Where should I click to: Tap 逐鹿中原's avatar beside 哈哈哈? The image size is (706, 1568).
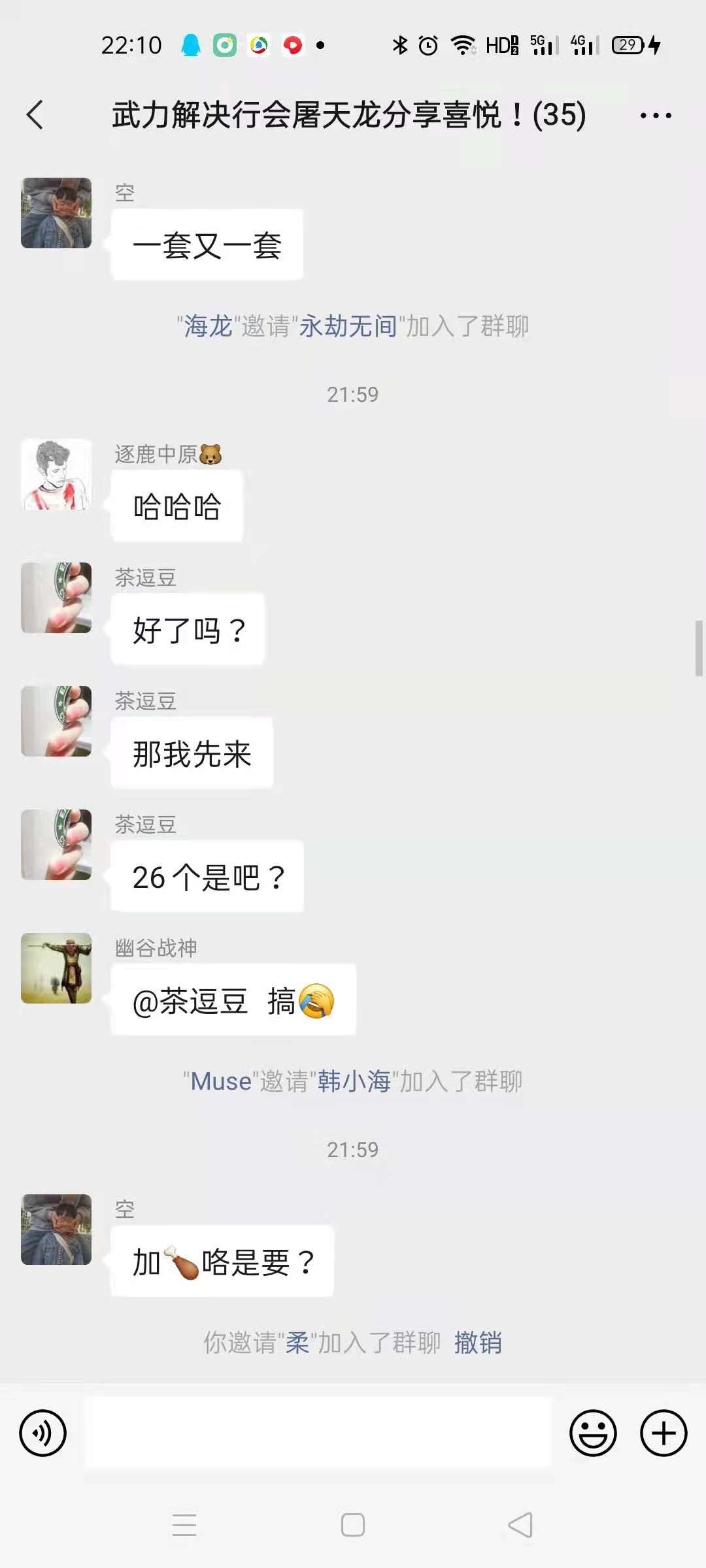[56, 474]
